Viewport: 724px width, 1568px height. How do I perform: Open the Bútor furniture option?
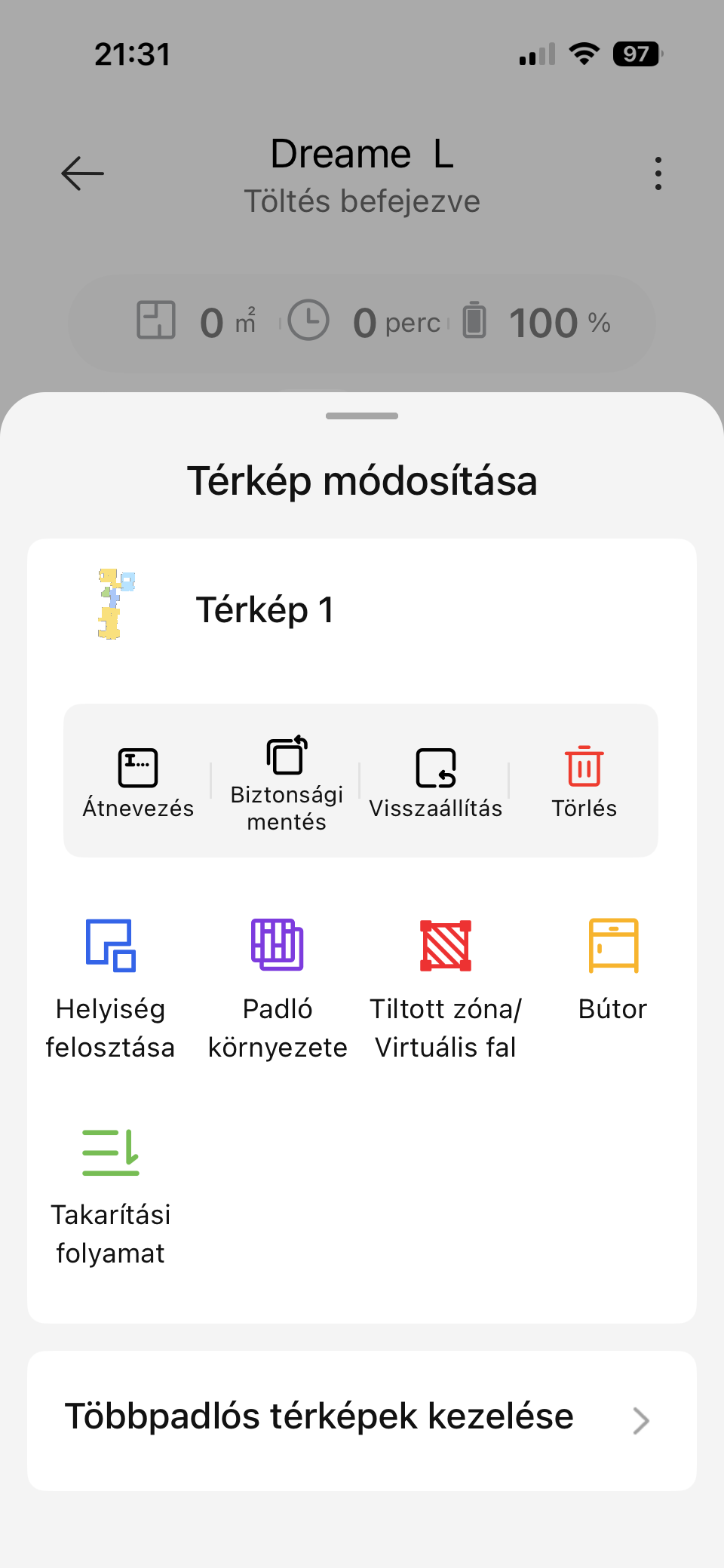pos(613,969)
